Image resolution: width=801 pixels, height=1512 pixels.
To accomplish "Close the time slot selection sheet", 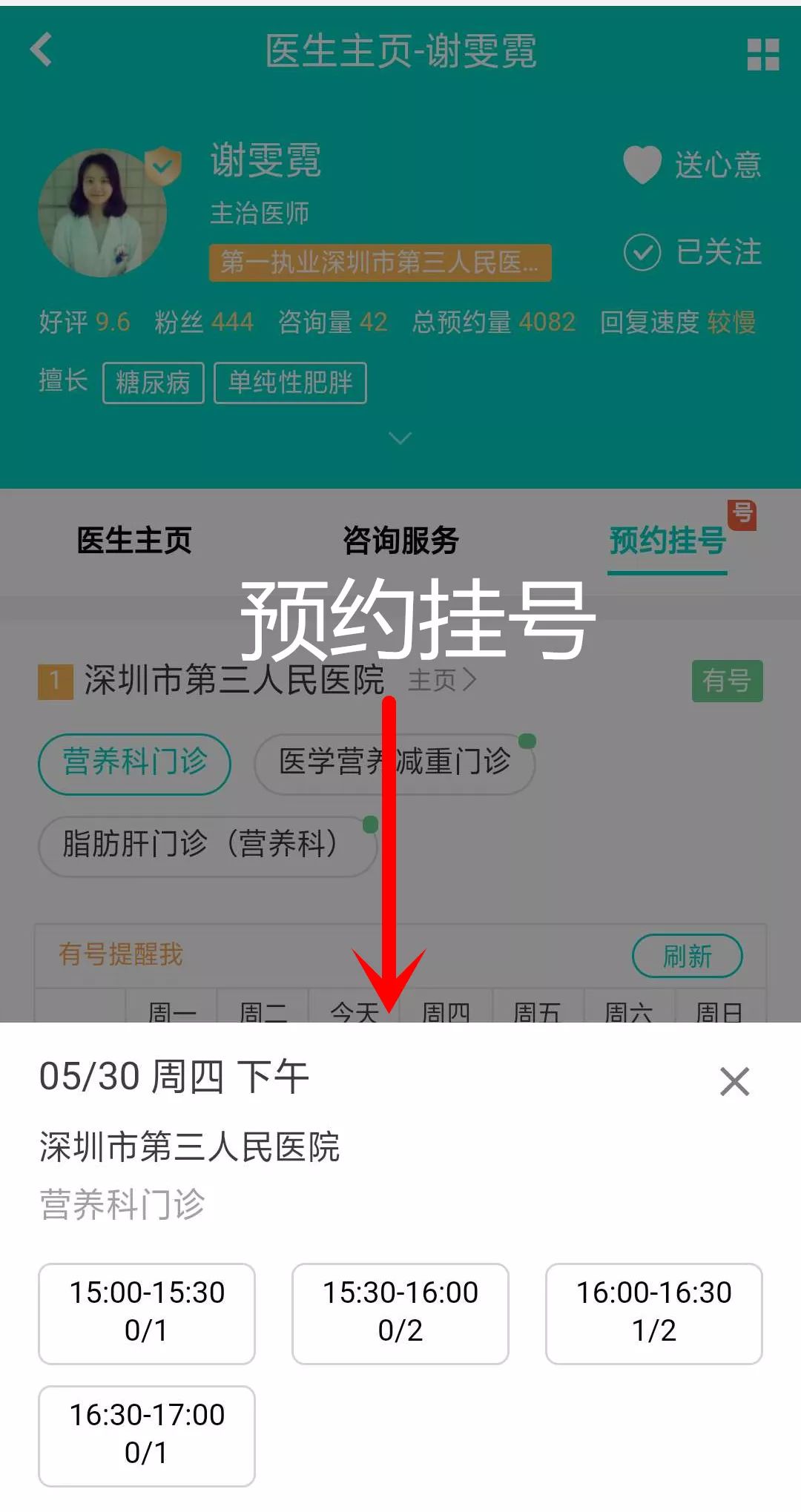I will tap(734, 1081).
